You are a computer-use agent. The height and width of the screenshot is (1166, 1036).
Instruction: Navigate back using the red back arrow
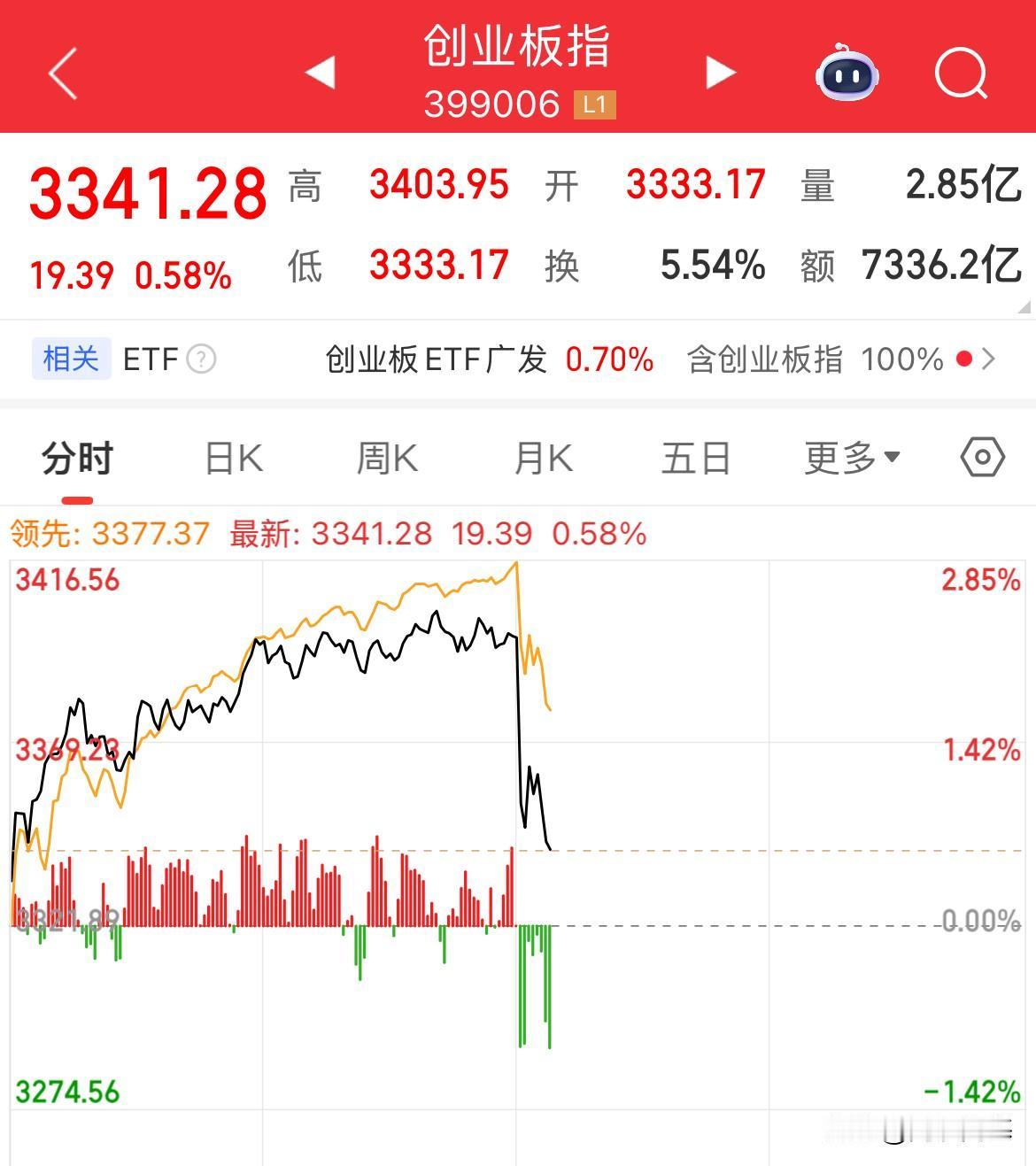click(62, 72)
